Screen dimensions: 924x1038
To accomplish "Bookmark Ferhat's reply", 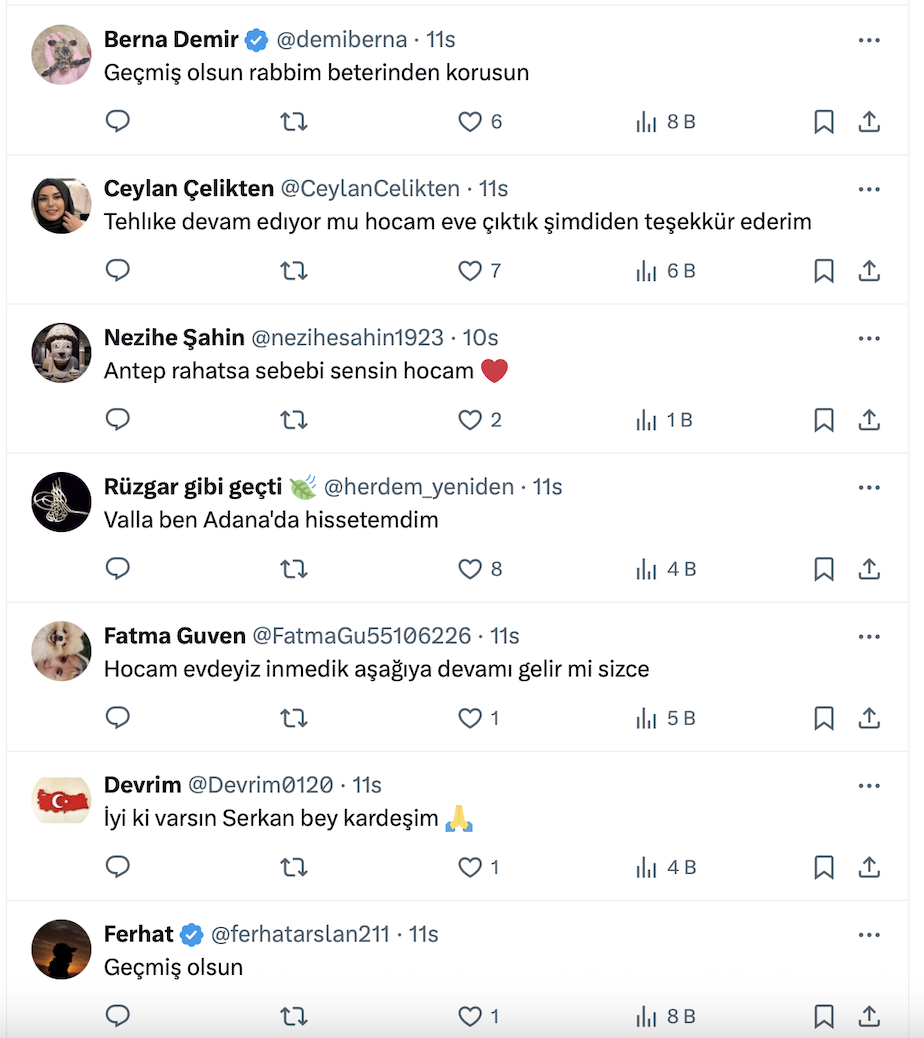I will [823, 1016].
